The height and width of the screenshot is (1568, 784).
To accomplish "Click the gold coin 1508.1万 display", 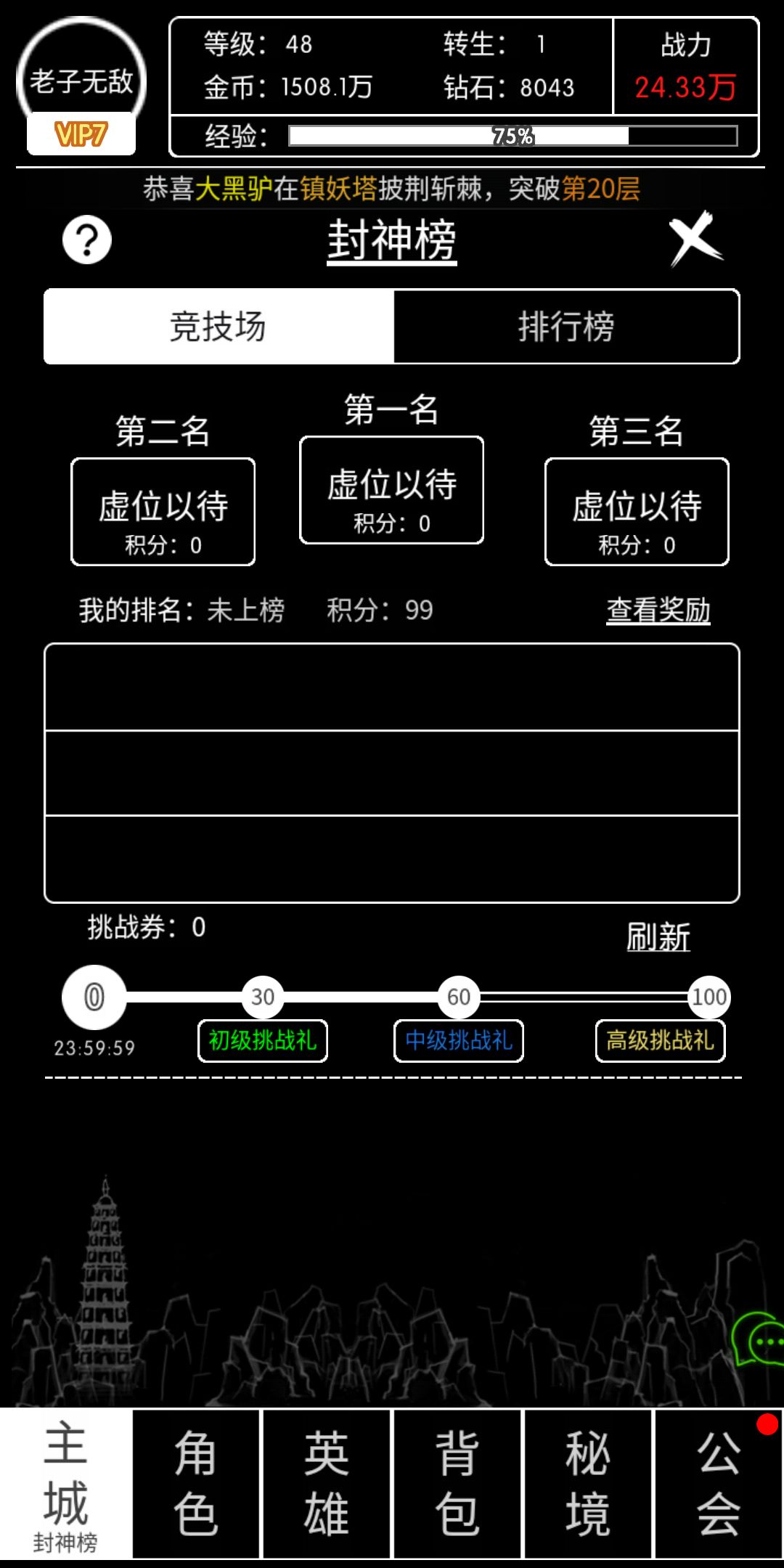I will [x=290, y=89].
